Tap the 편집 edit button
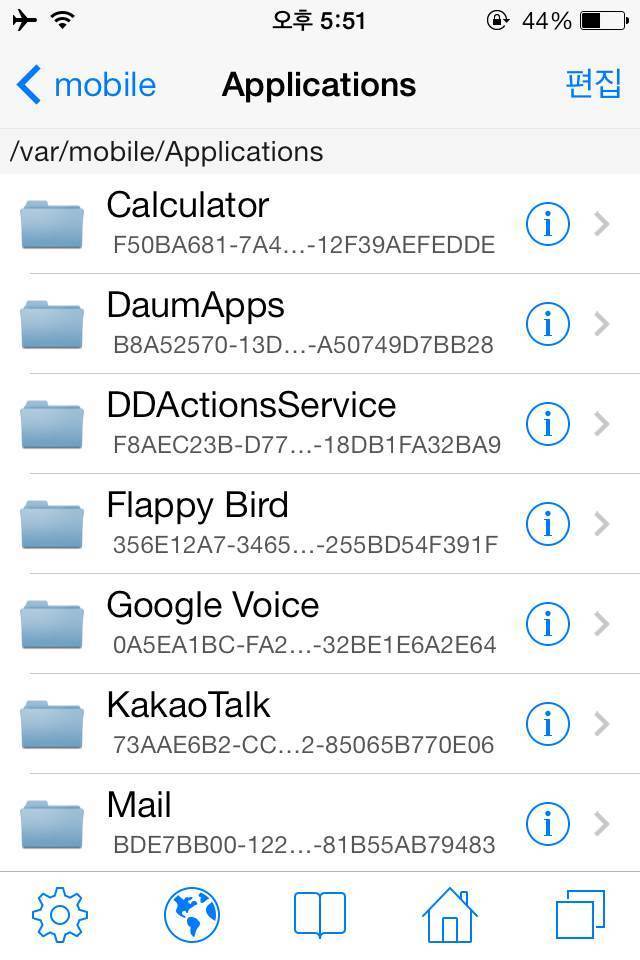 [593, 85]
